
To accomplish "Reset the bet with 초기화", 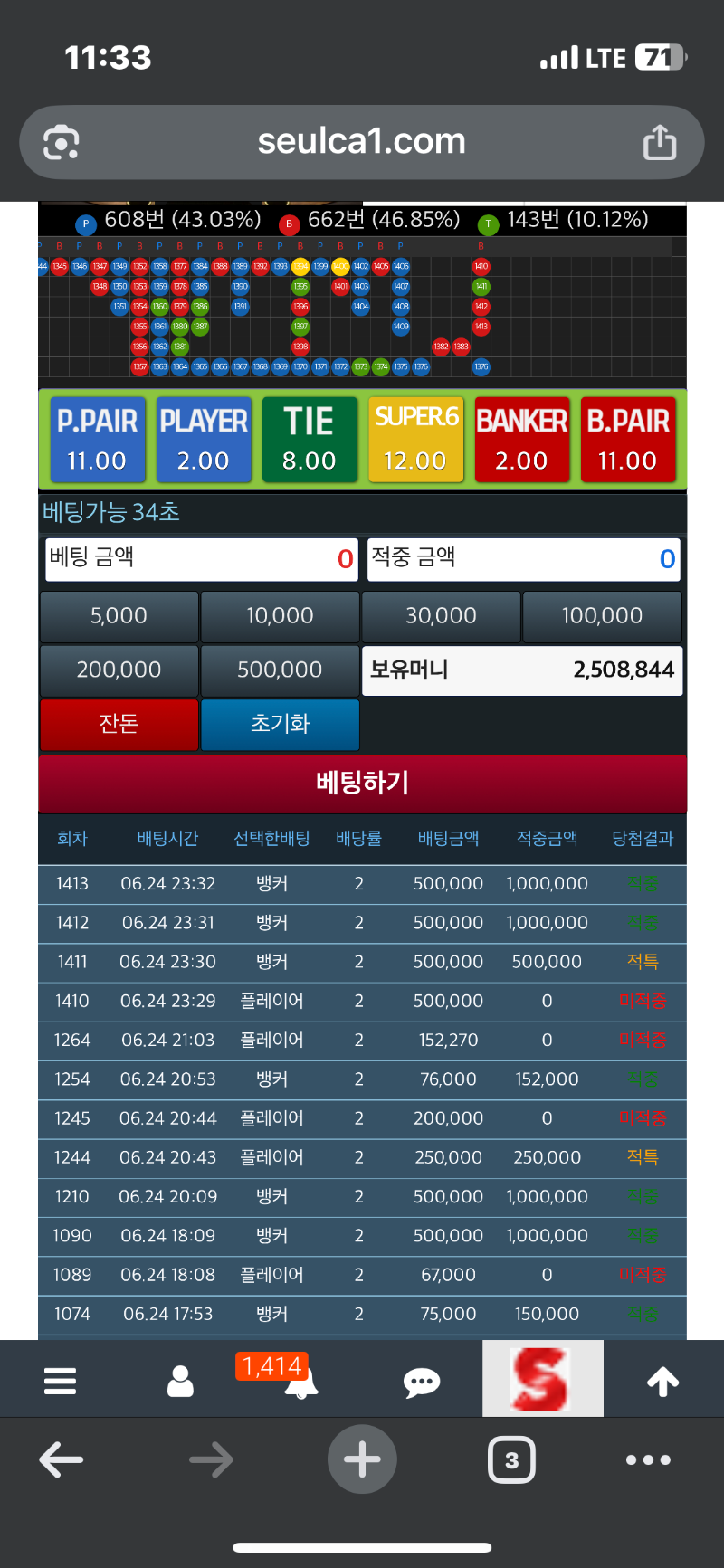I will click(x=280, y=724).
